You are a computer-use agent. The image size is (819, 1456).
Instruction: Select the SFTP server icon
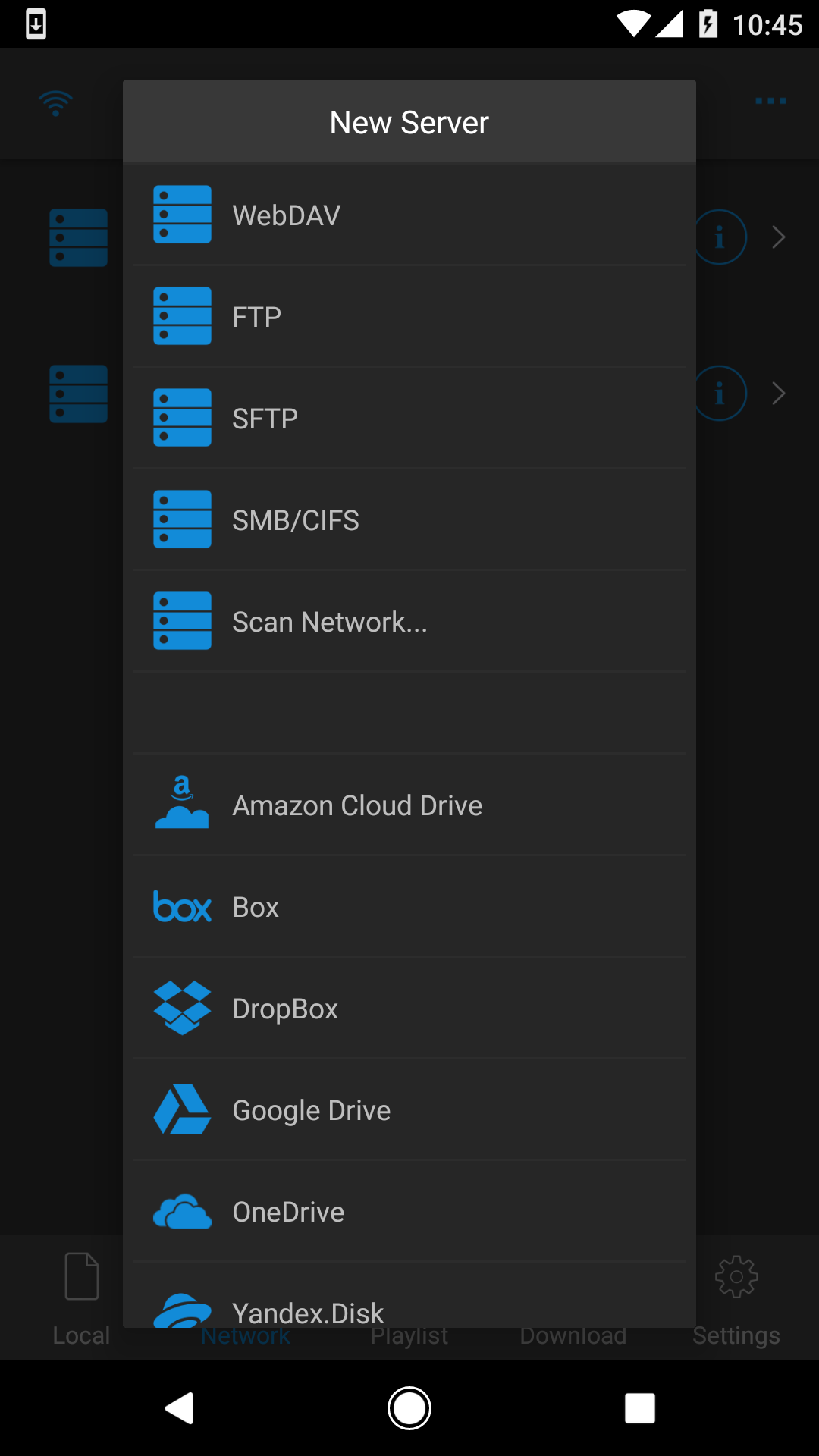click(182, 418)
